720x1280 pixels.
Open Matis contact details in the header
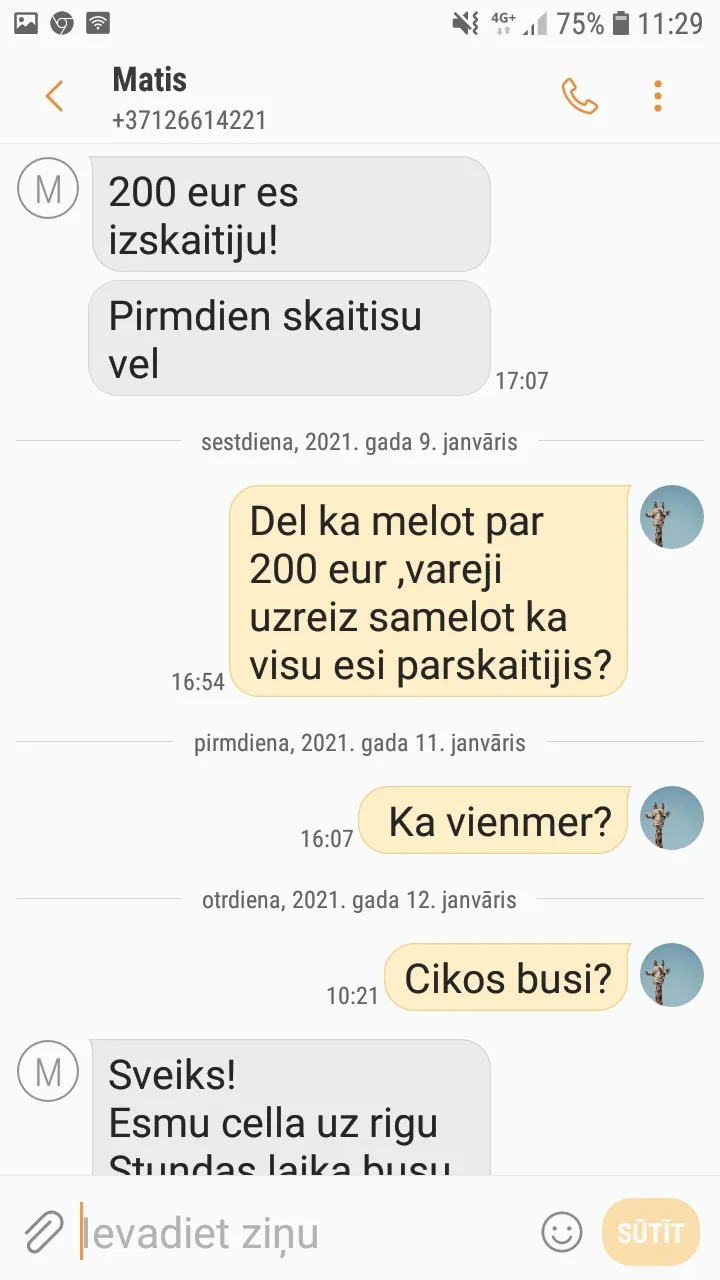[189, 98]
